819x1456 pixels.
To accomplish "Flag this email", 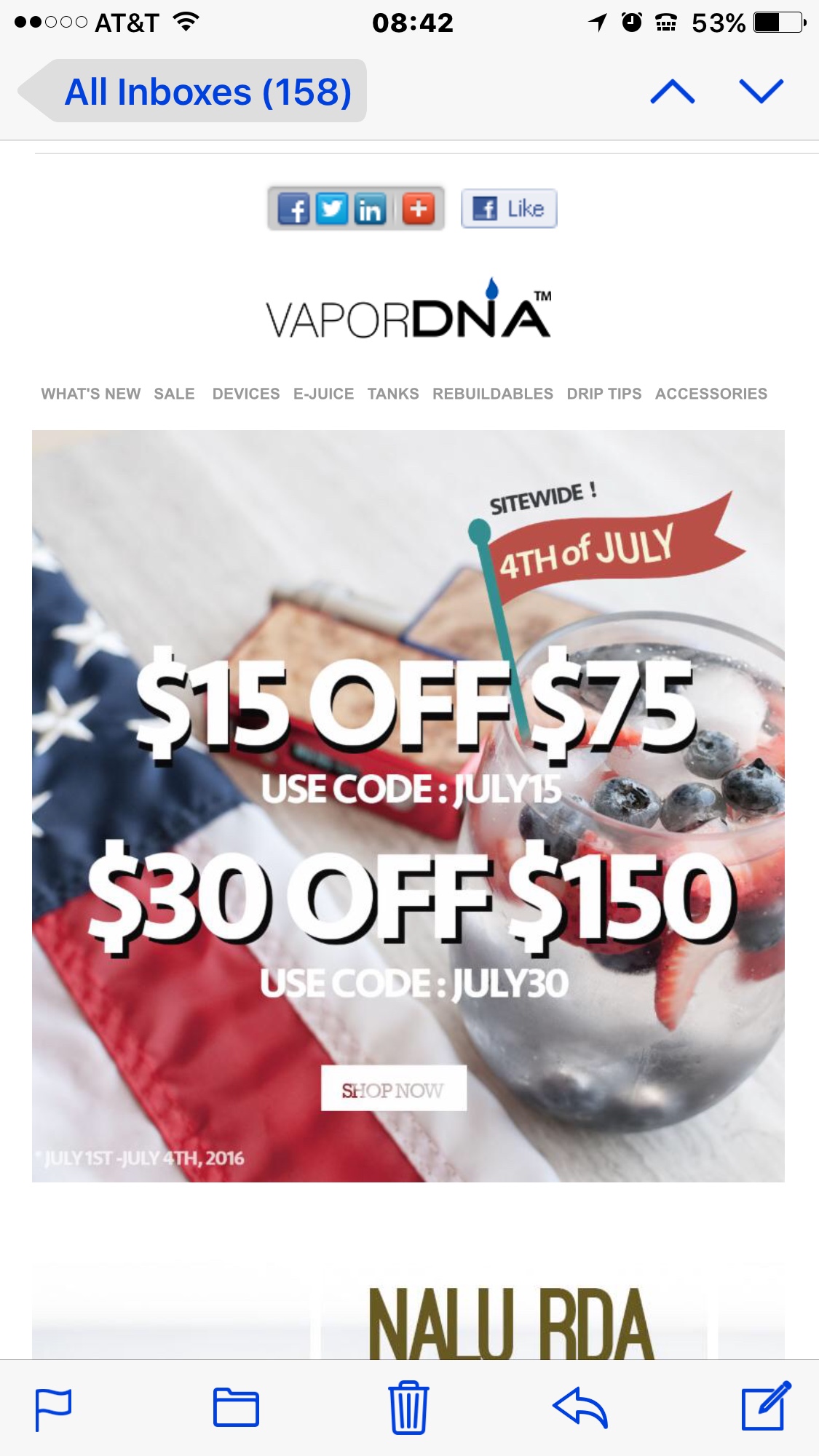I will pyautogui.click(x=53, y=1409).
